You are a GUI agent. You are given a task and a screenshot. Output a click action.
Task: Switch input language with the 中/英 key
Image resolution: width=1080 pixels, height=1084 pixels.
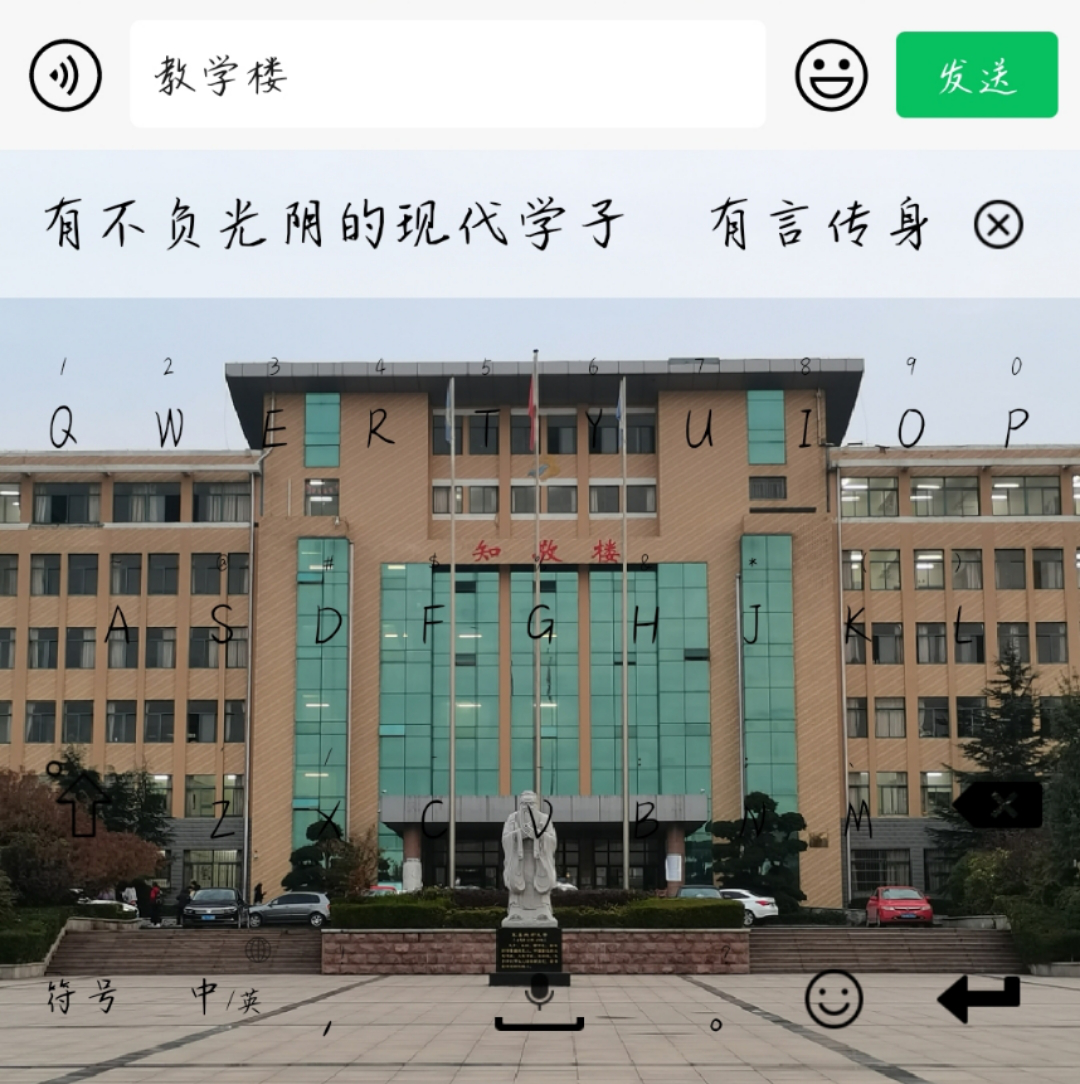pos(226,998)
